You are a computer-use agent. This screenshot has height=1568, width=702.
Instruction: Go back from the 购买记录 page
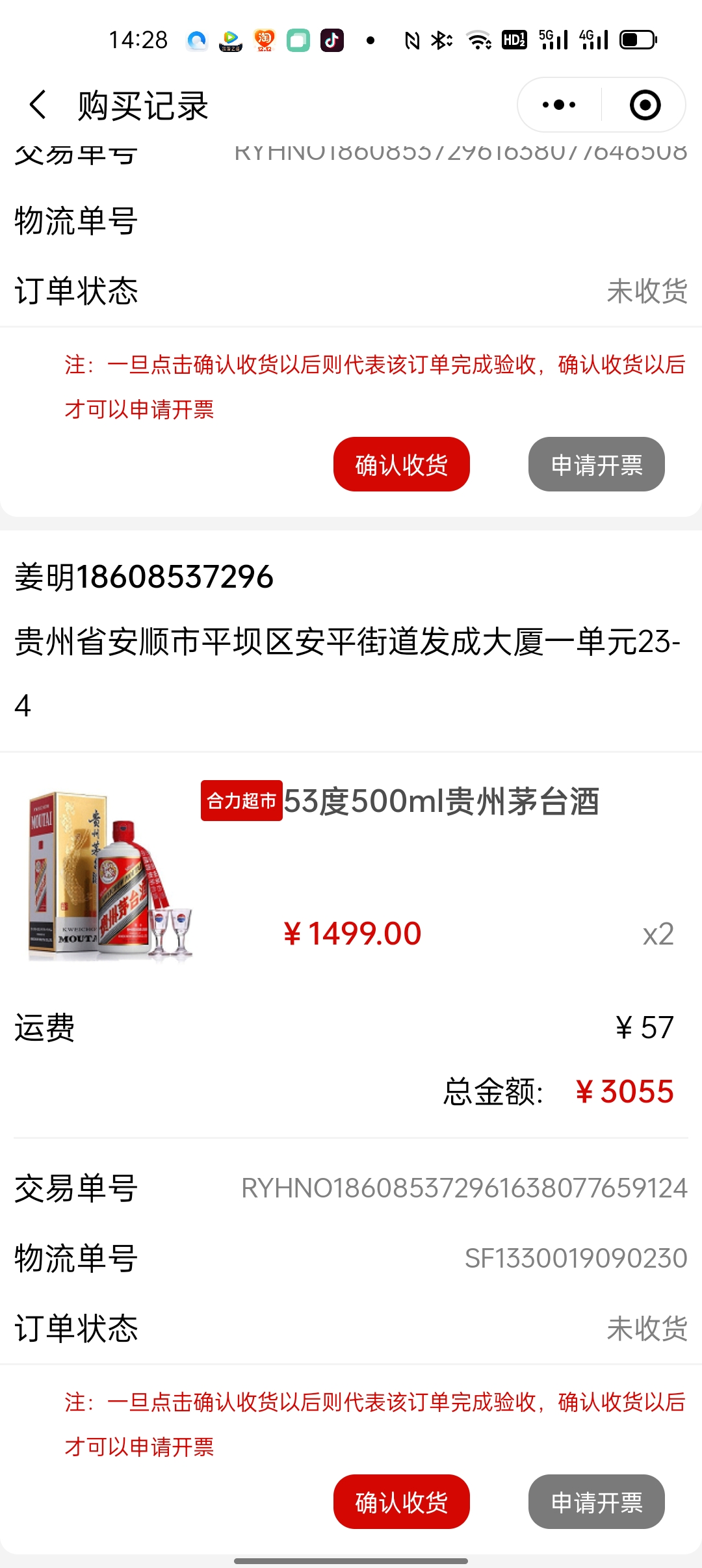pyautogui.click(x=38, y=105)
